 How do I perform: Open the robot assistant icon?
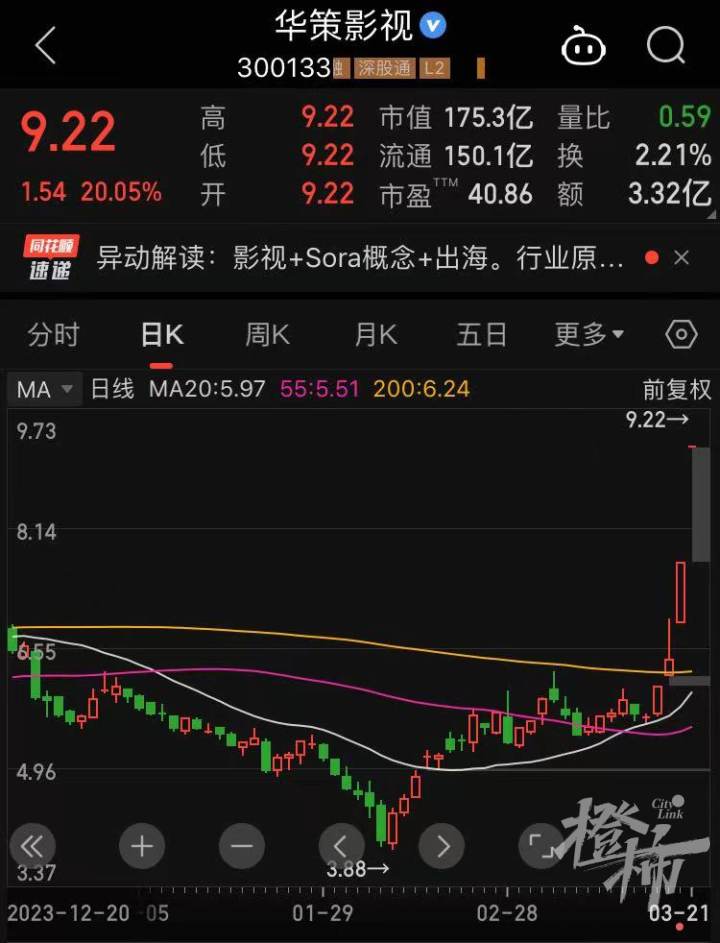[583, 46]
